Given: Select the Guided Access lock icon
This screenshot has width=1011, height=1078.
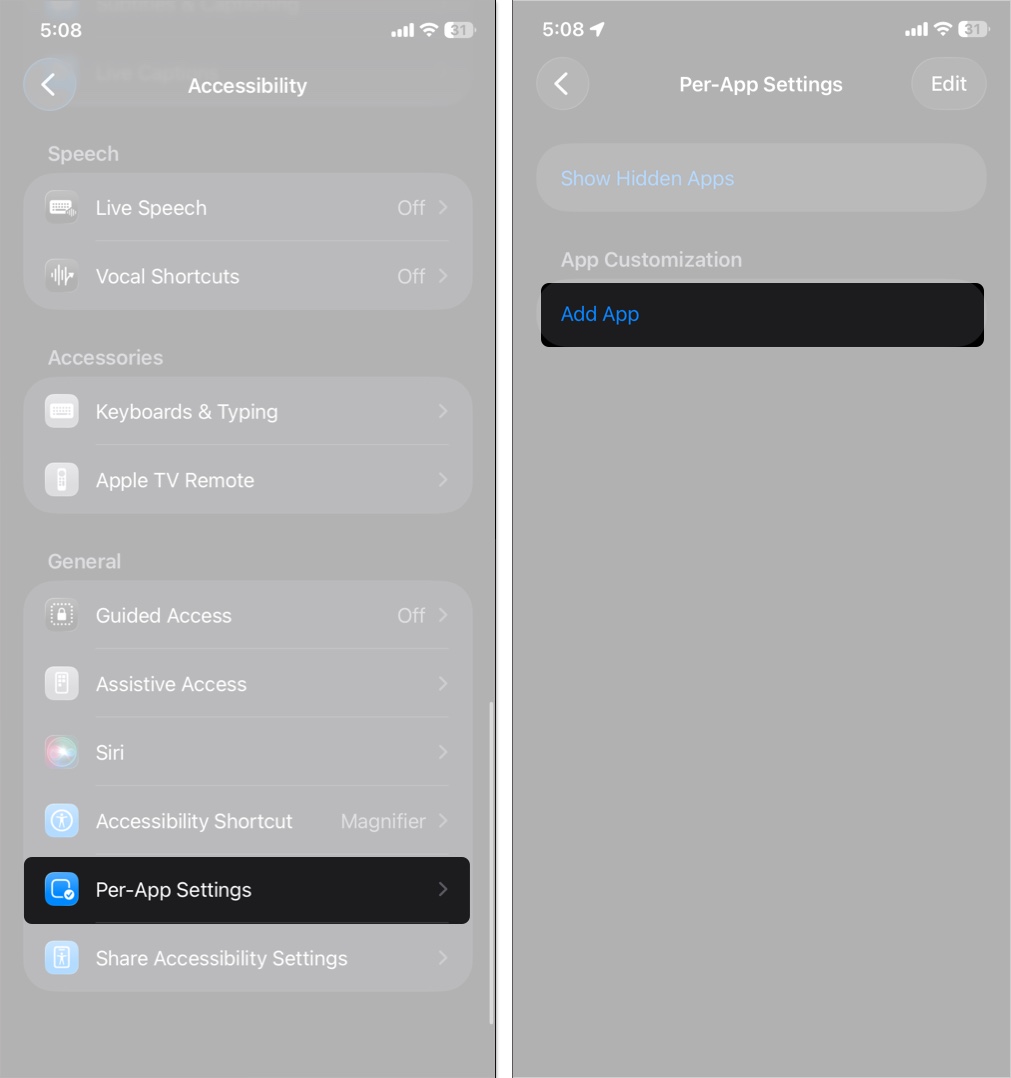Looking at the screenshot, I should pos(61,615).
